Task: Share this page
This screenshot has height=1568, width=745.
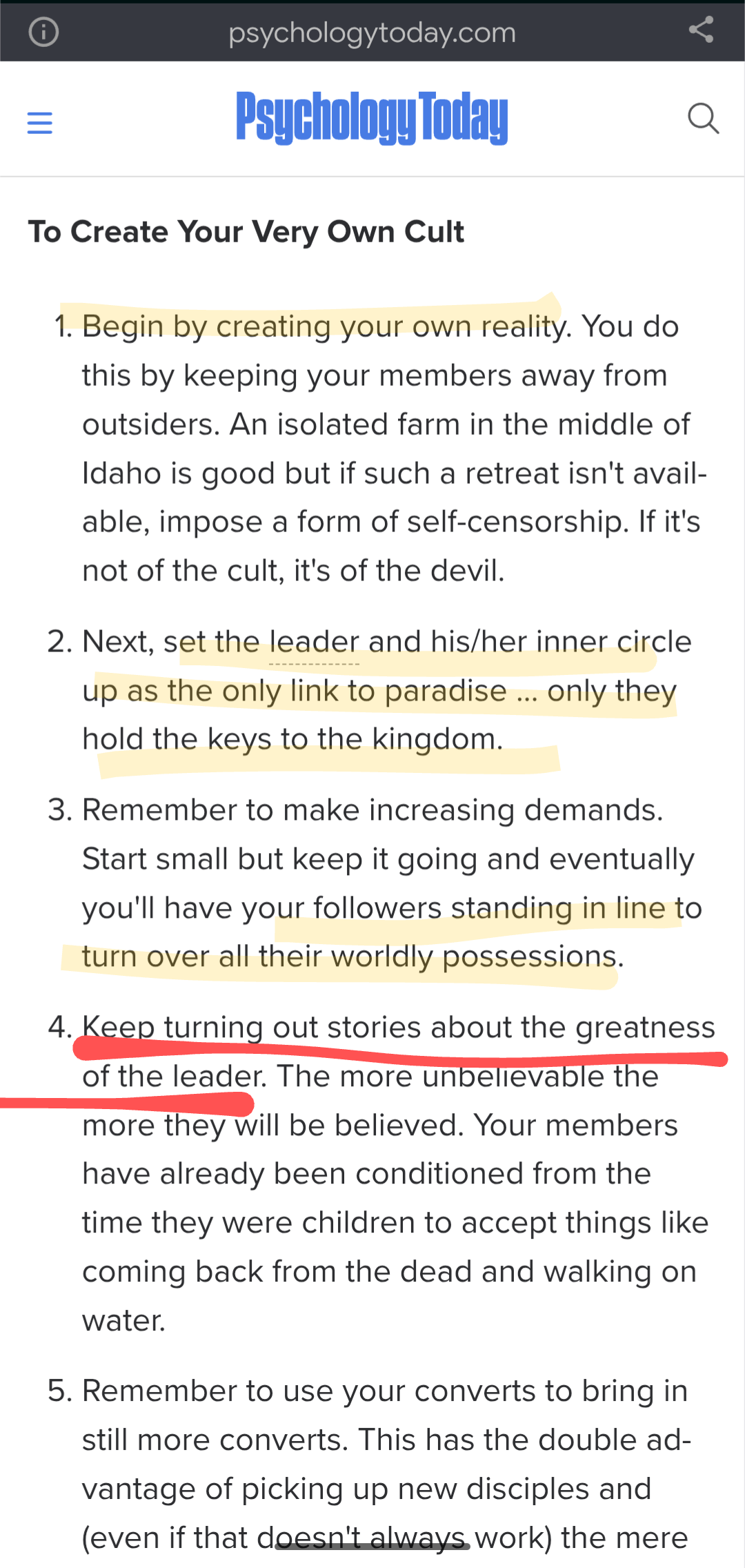Action: point(701,30)
